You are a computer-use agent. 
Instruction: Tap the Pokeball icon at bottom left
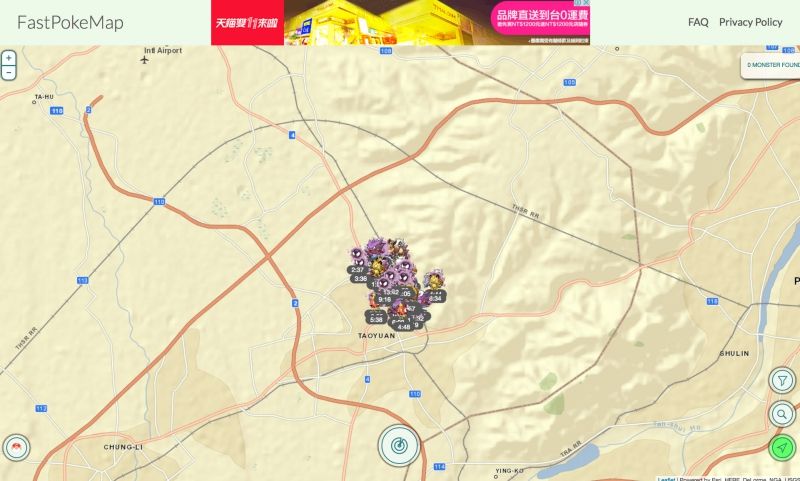point(14,446)
